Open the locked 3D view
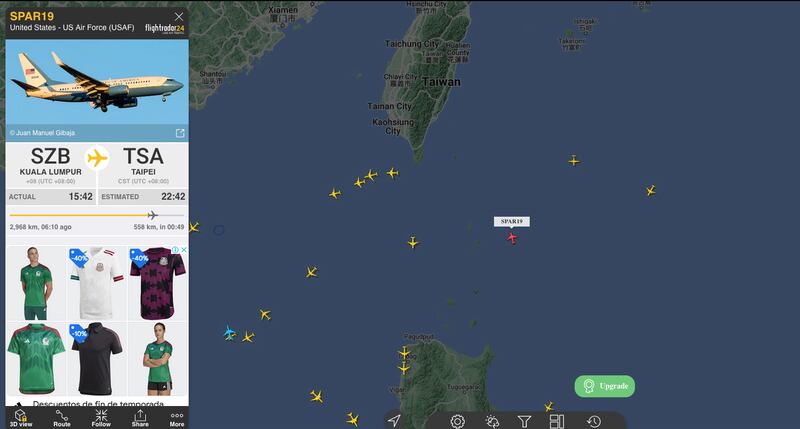 pos(20,417)
